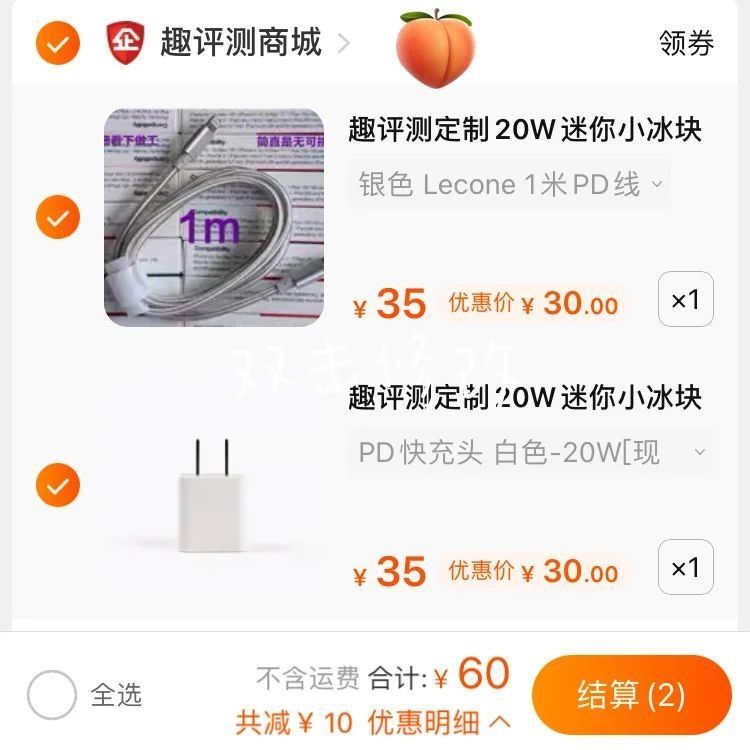Deselect the PD快充头 charger item

[x=58, y=485]
